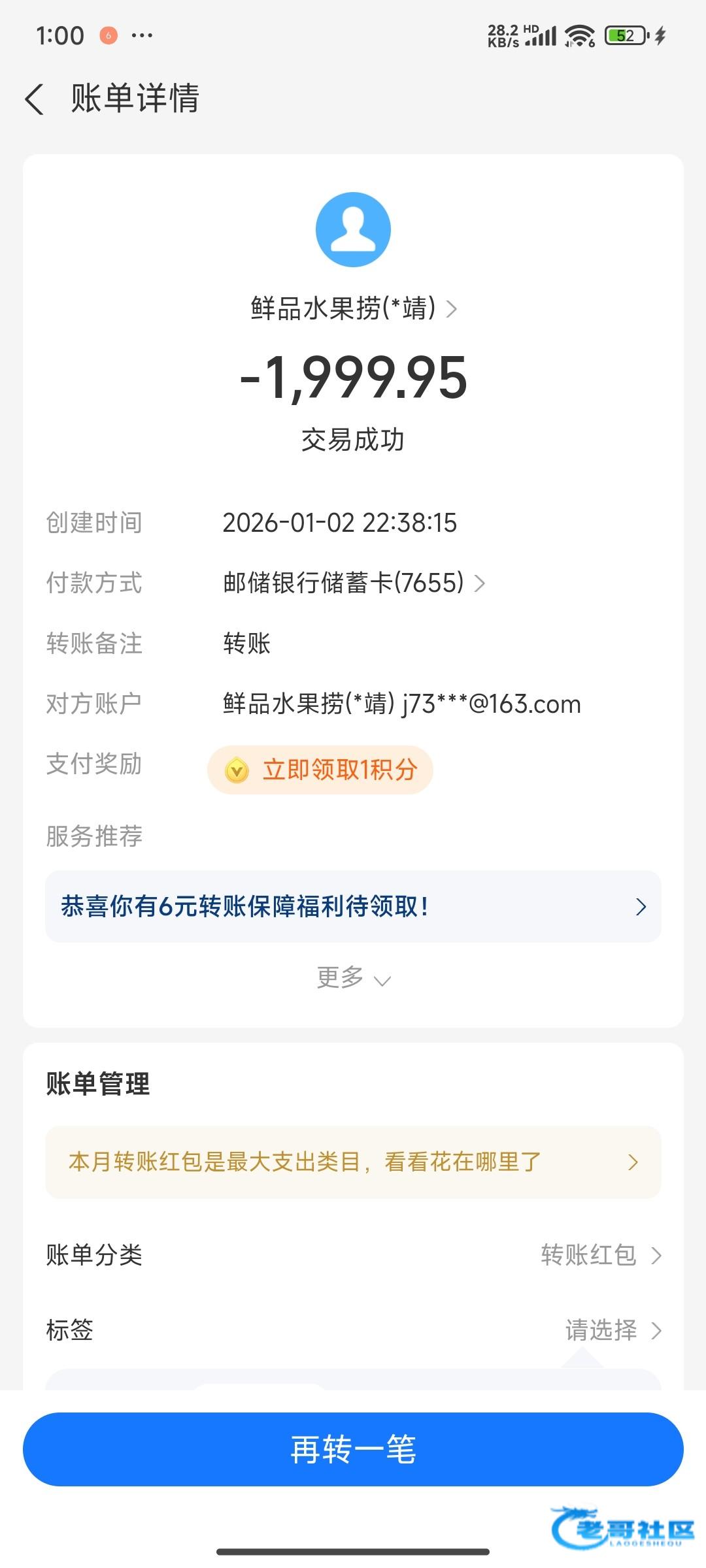Open 鲜品水果捞(*靖) payee profile
Viewport: 706px width, 1568px height.
point(353,308)
